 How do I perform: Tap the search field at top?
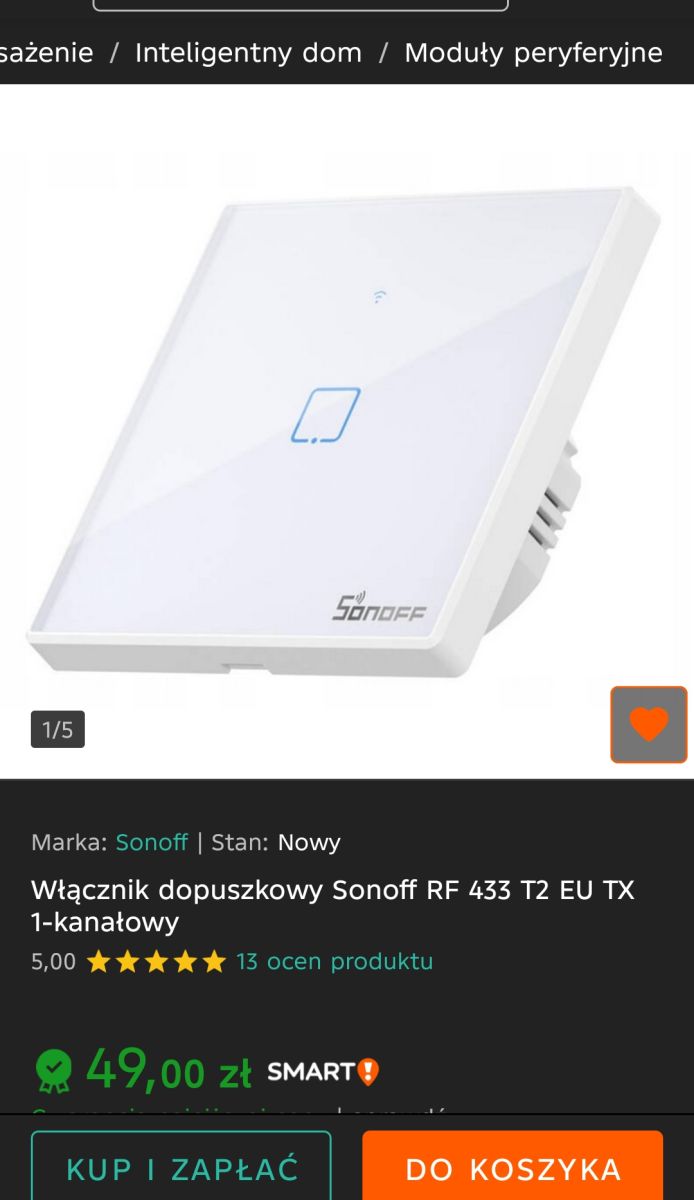[x=300, y=5]
